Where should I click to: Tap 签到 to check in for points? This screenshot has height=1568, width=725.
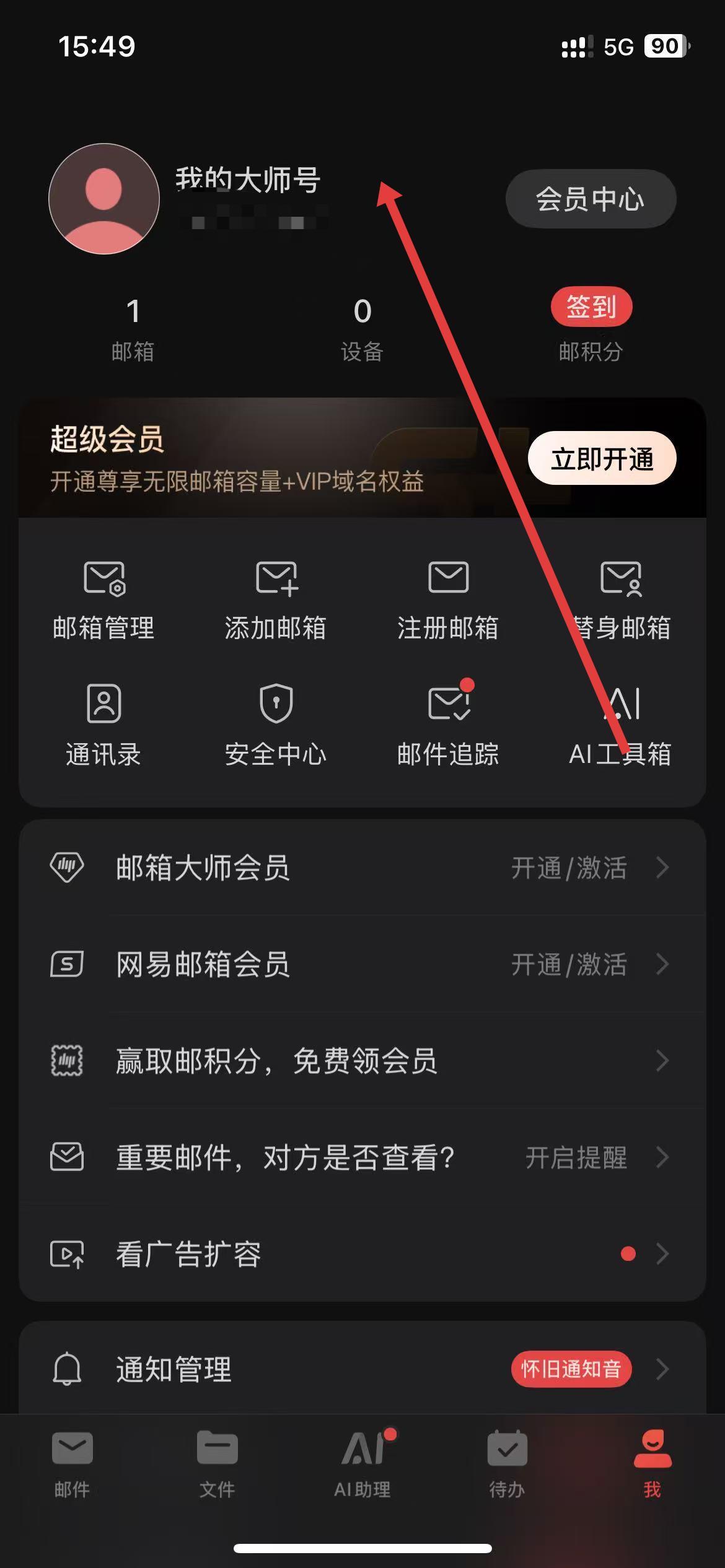[x=591, y=307]
